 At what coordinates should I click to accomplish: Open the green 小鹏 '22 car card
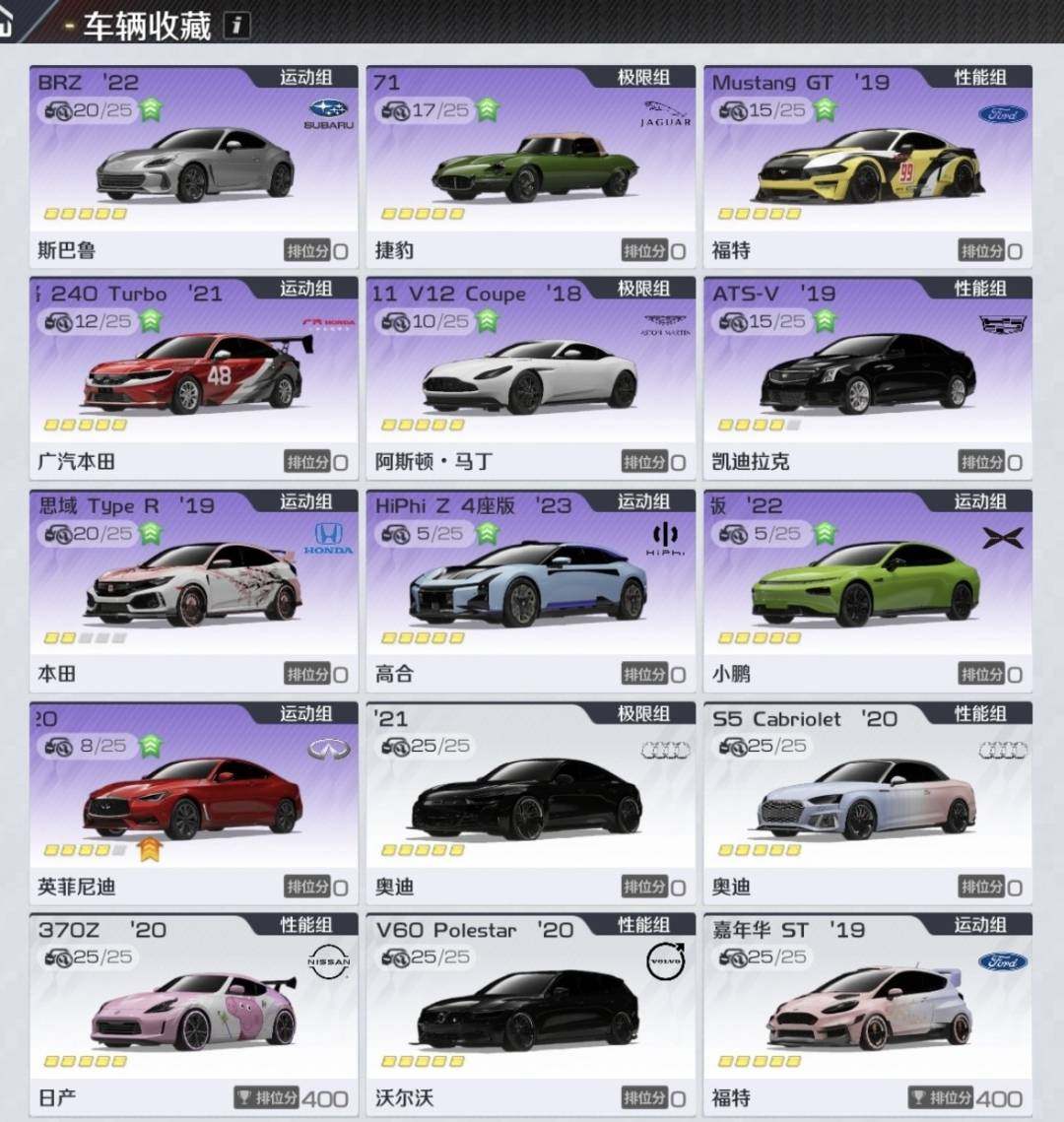coord(868,589)
